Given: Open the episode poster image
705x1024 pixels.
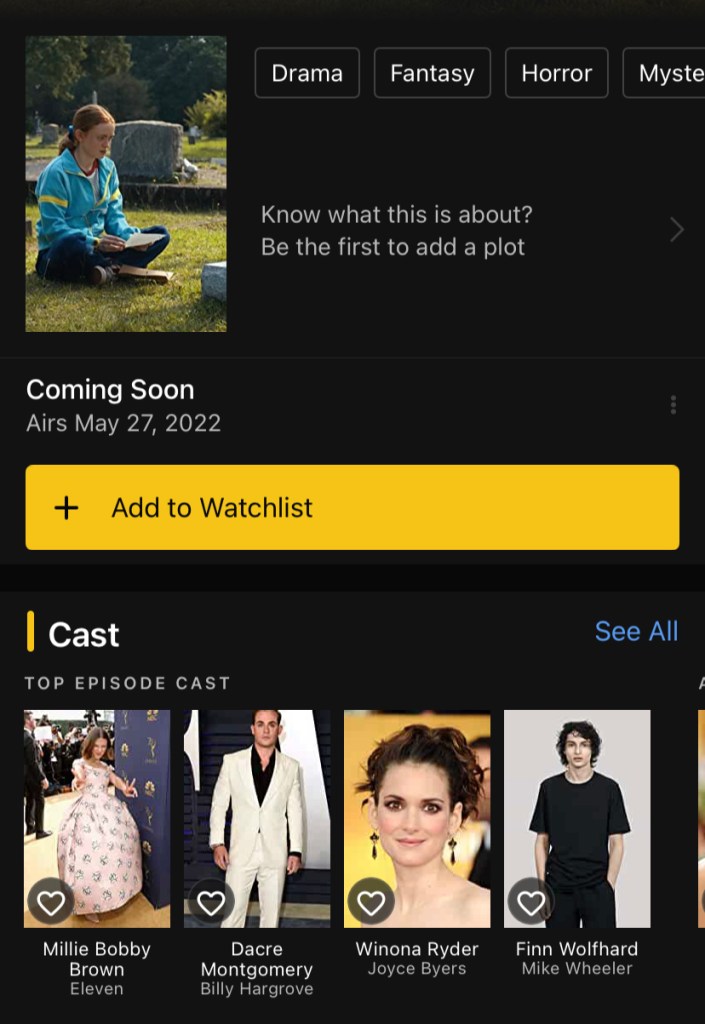Looking at the screenshot, I should tap(126, 184).
